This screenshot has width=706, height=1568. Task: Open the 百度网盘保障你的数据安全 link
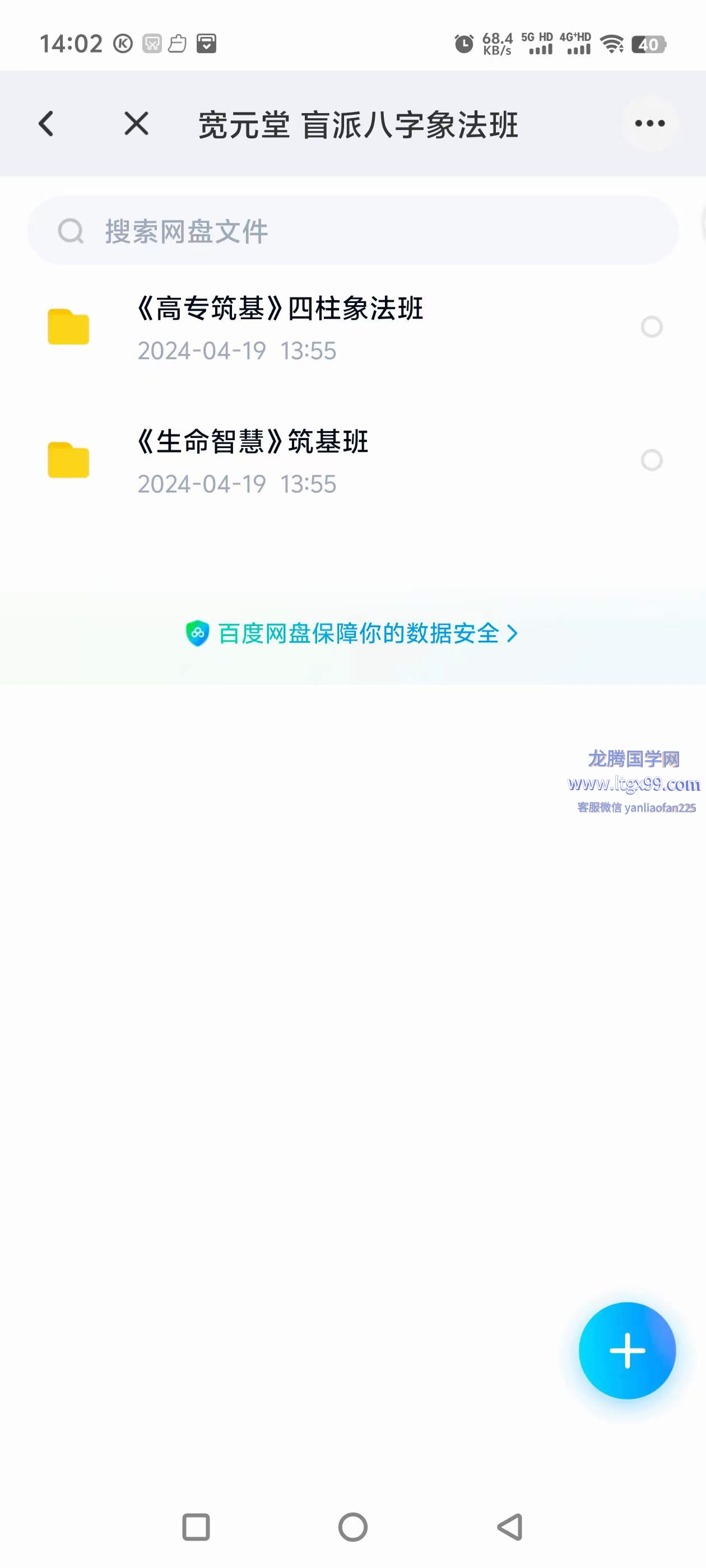(x=352, y=634)
